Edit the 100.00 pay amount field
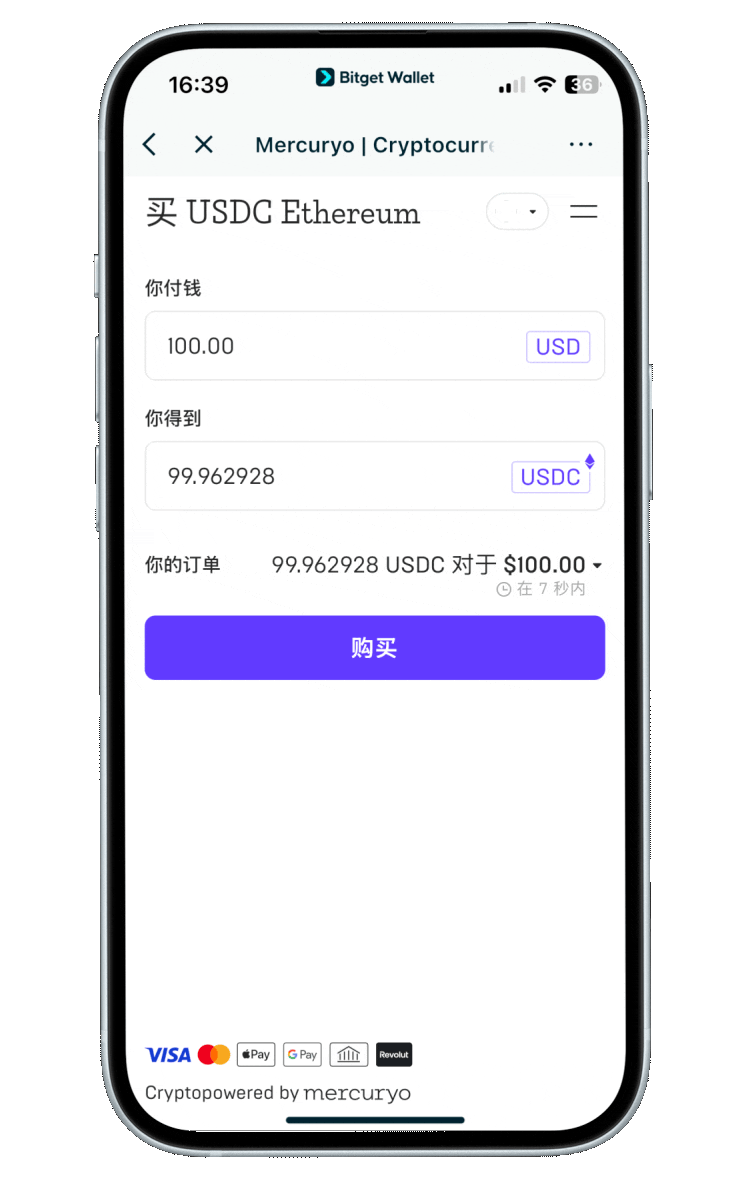Image resolution: width=750 pixels, height=1180 pixels. click(x=330, y=346)
